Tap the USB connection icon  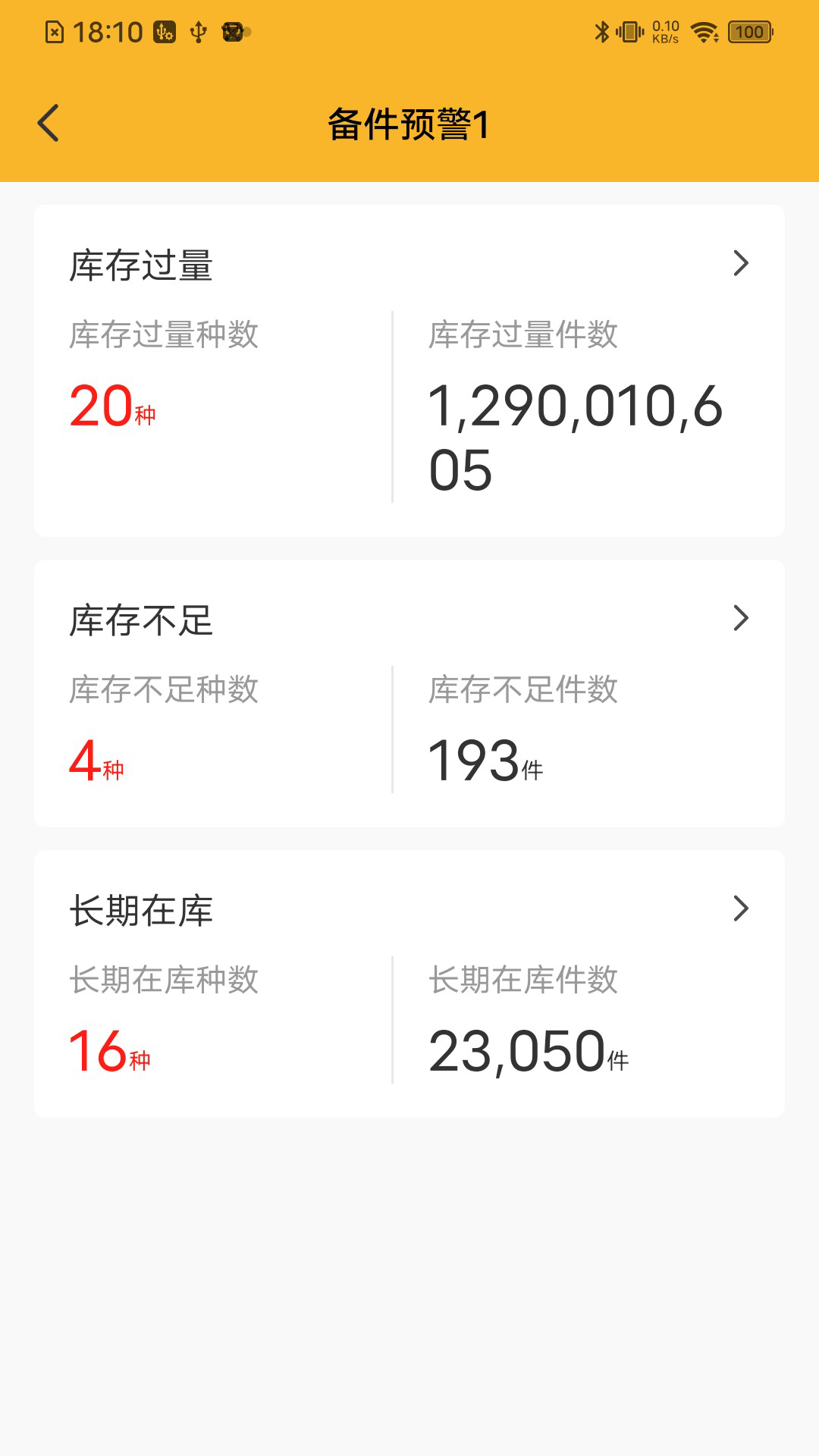pos(199,32)
